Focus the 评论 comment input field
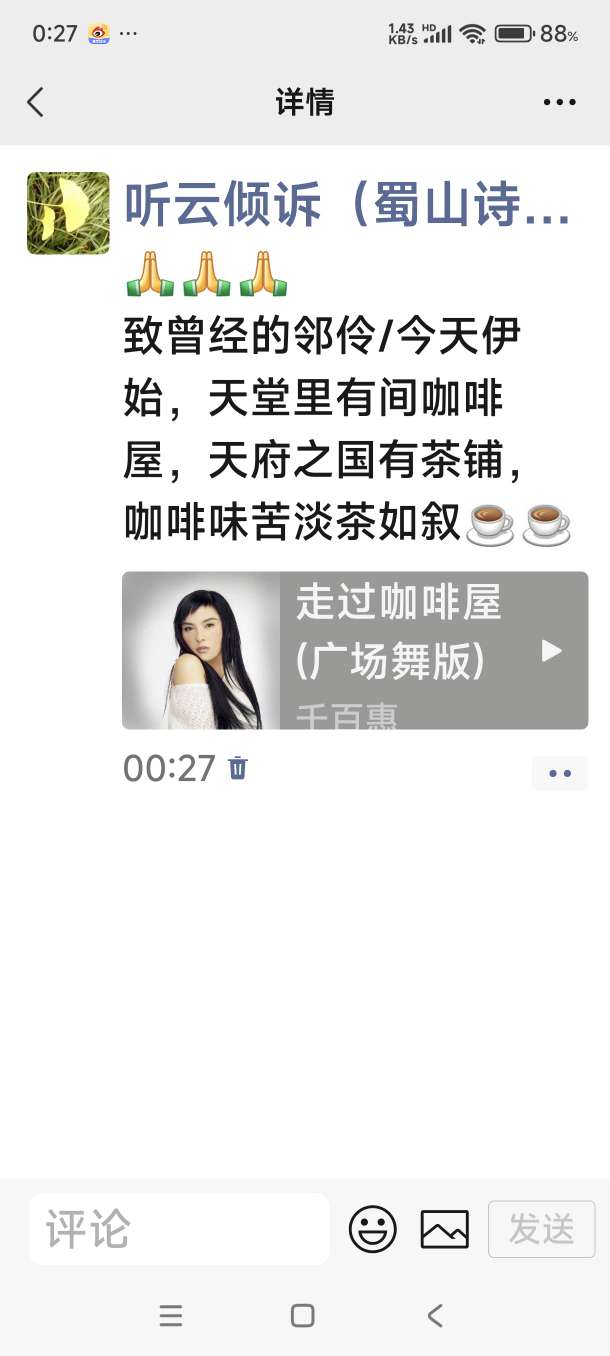Viewport: 610px width, 1356px height. (x=179, y=1229)
